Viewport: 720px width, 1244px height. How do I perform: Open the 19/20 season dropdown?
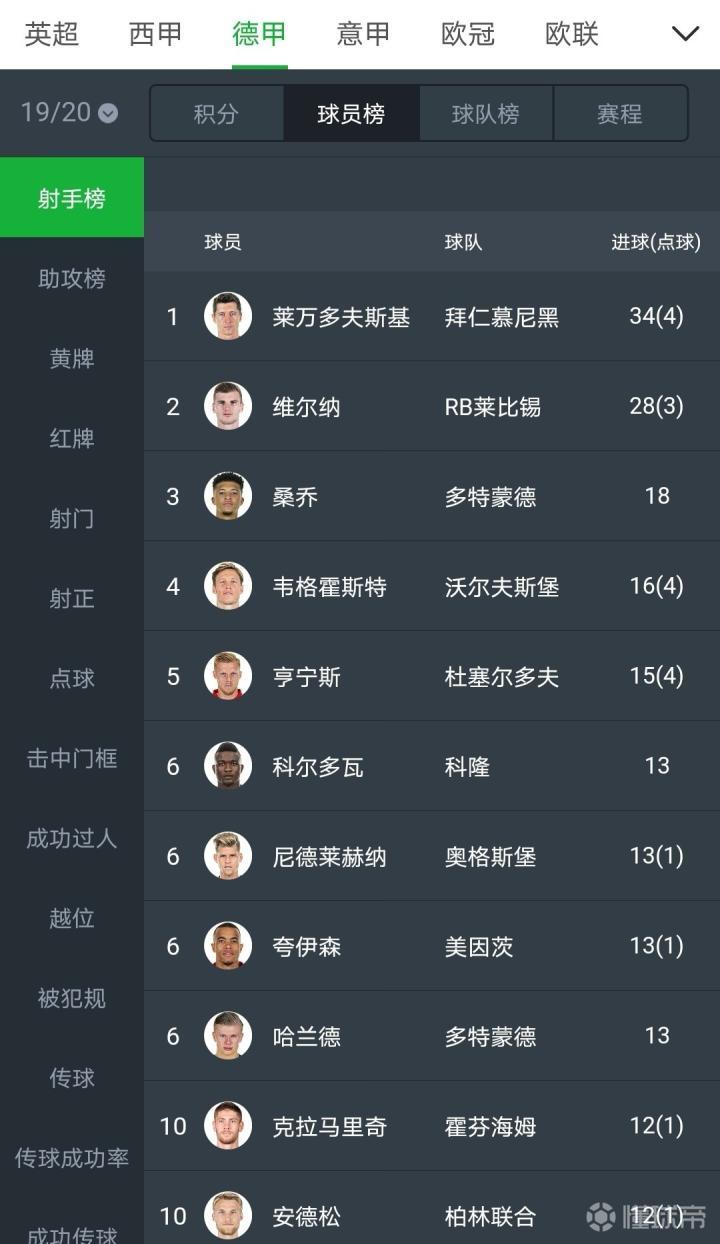tap(69, 112)
